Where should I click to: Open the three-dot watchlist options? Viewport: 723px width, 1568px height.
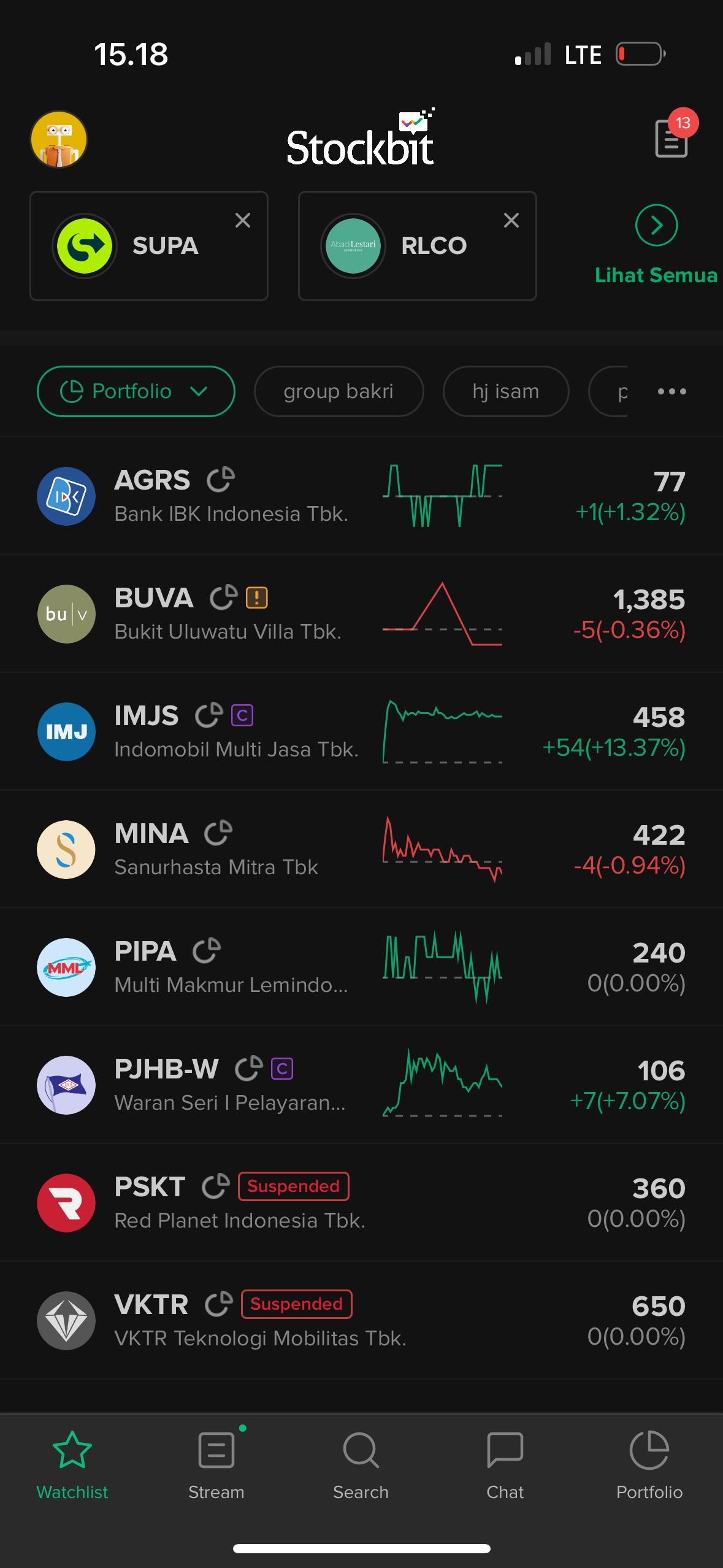point(671,391)
